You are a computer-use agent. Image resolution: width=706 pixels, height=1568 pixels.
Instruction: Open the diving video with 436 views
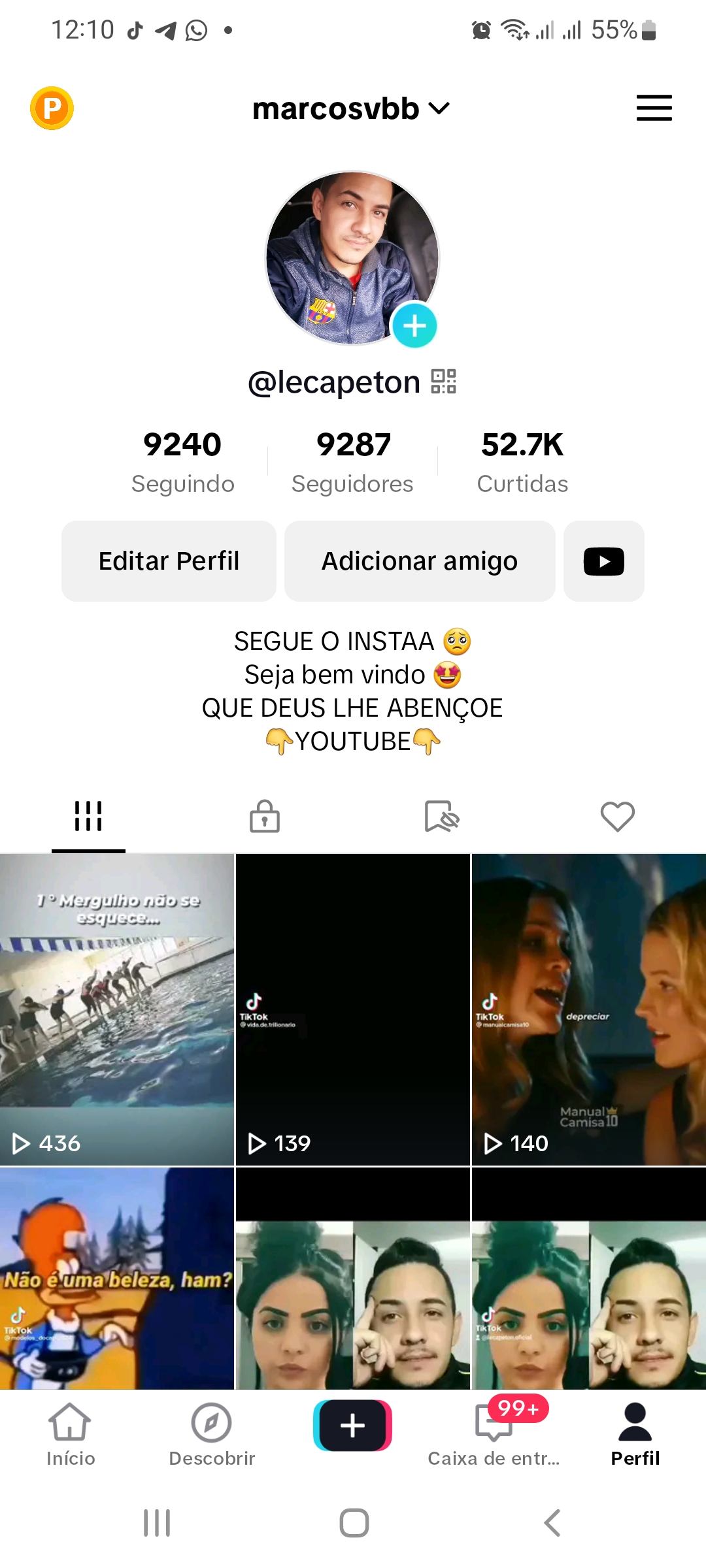(117, 1009)
